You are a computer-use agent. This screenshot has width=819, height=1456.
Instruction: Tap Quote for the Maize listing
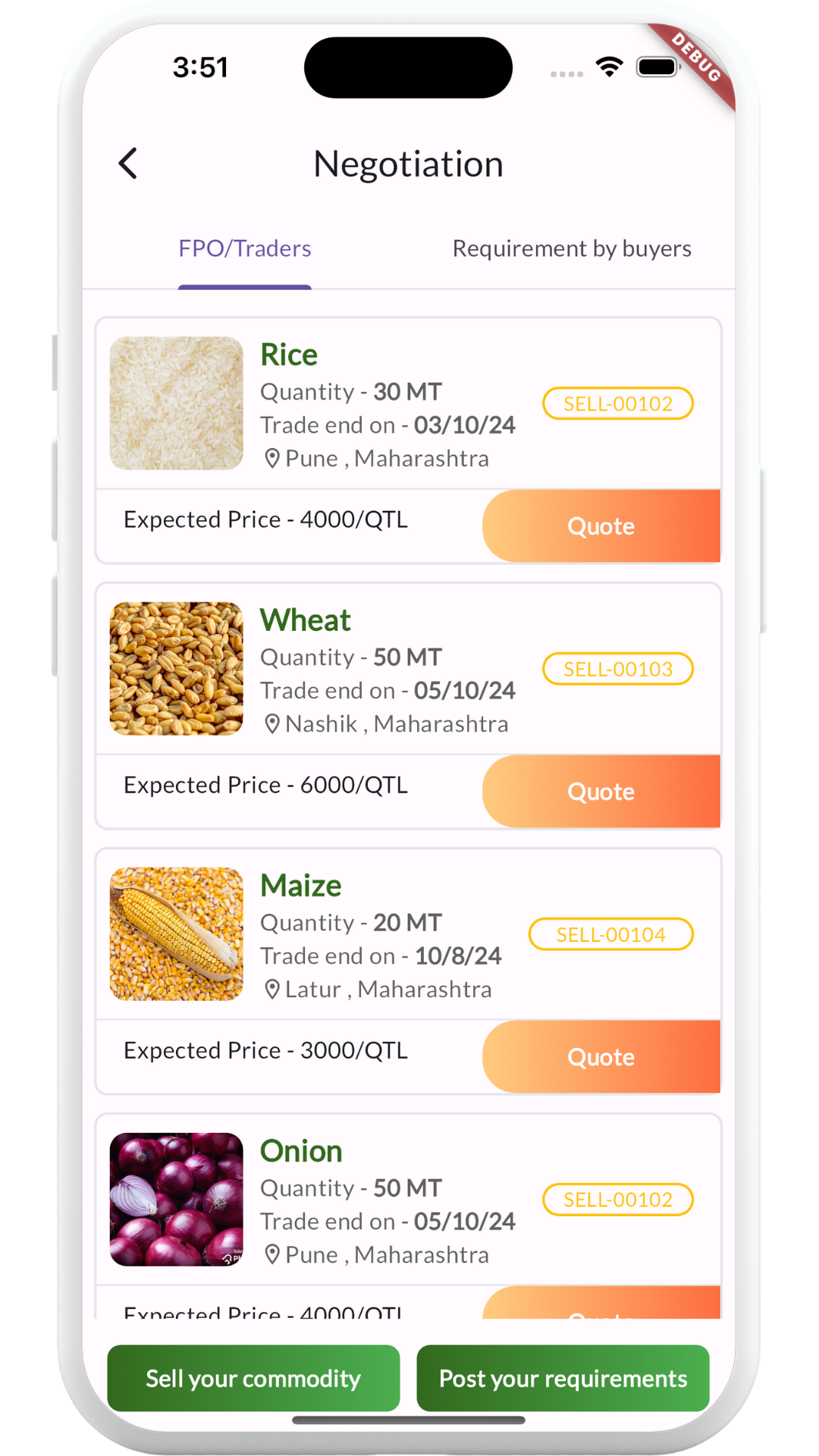(x=601, y=1056)
